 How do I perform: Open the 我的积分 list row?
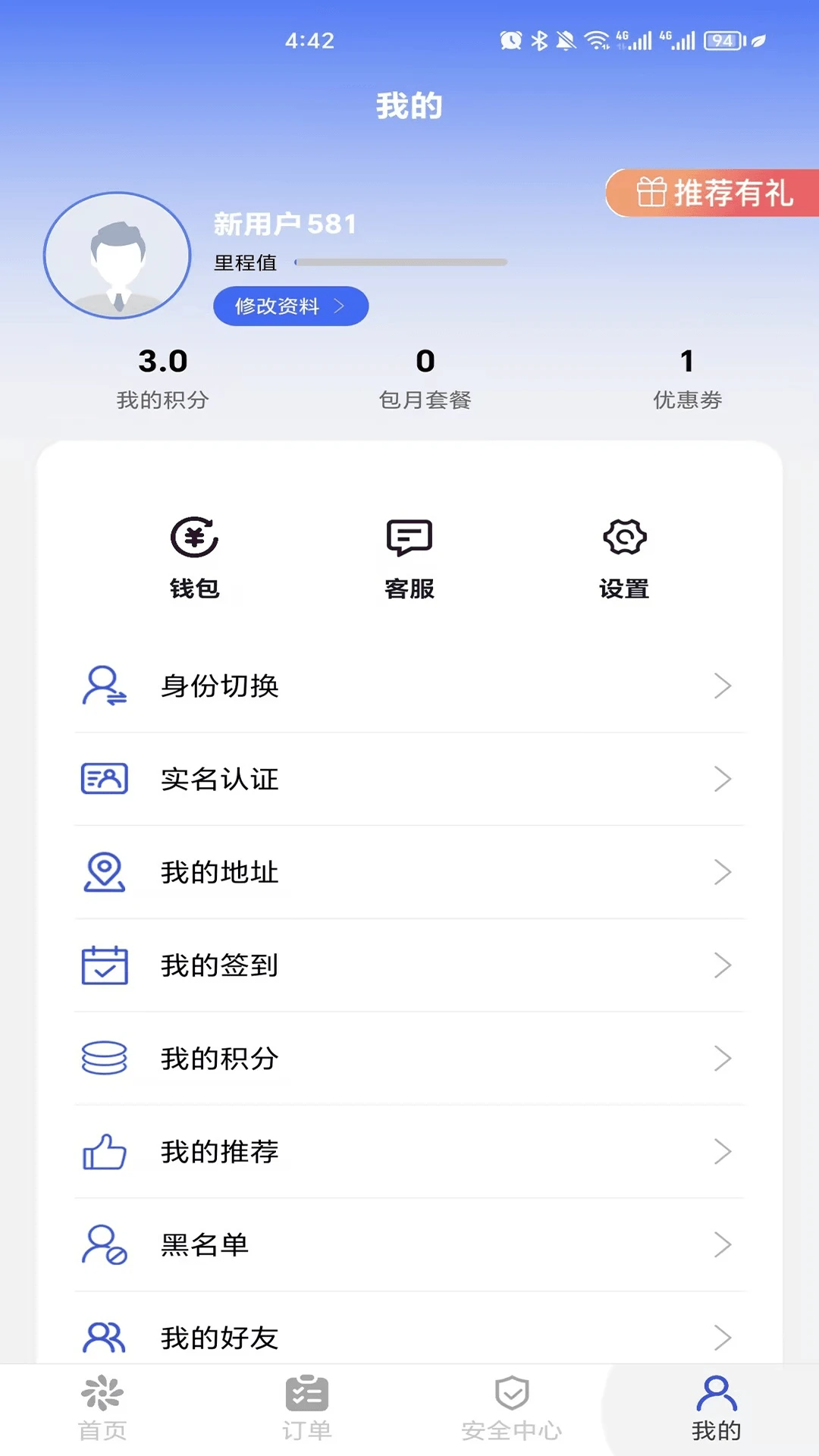(x=409, y=1059)
